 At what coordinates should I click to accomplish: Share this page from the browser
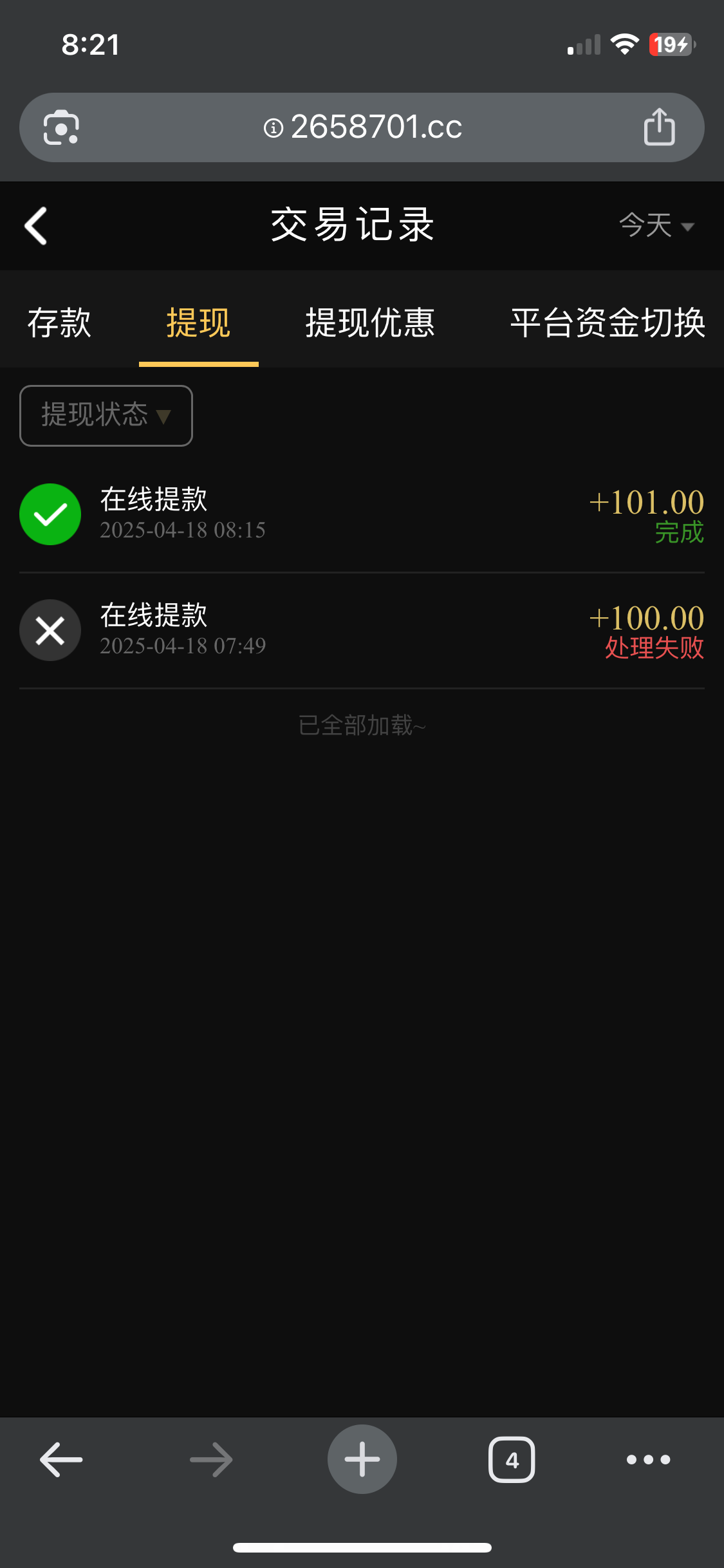(659, 127)
